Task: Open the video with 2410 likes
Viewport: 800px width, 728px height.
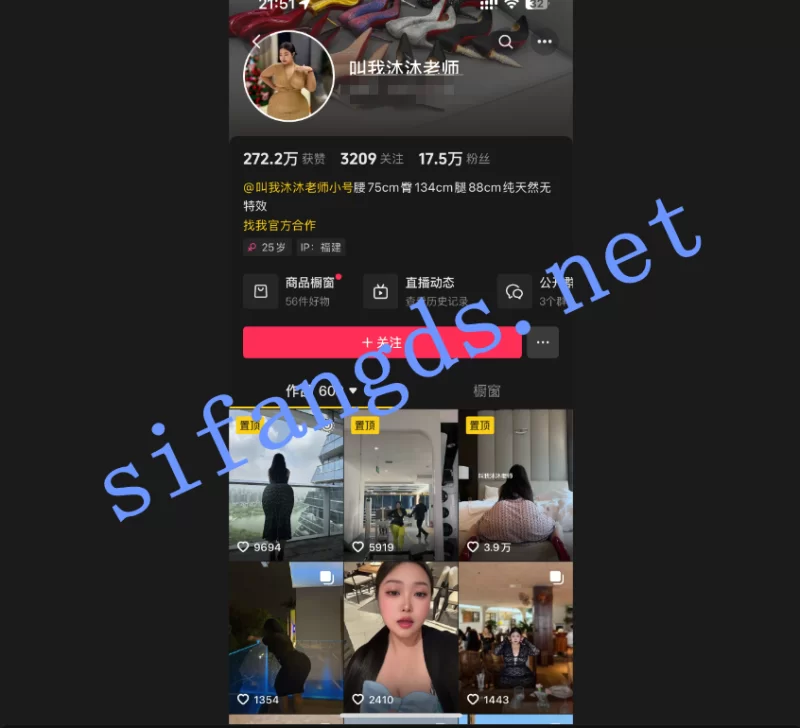Action: 401,637
